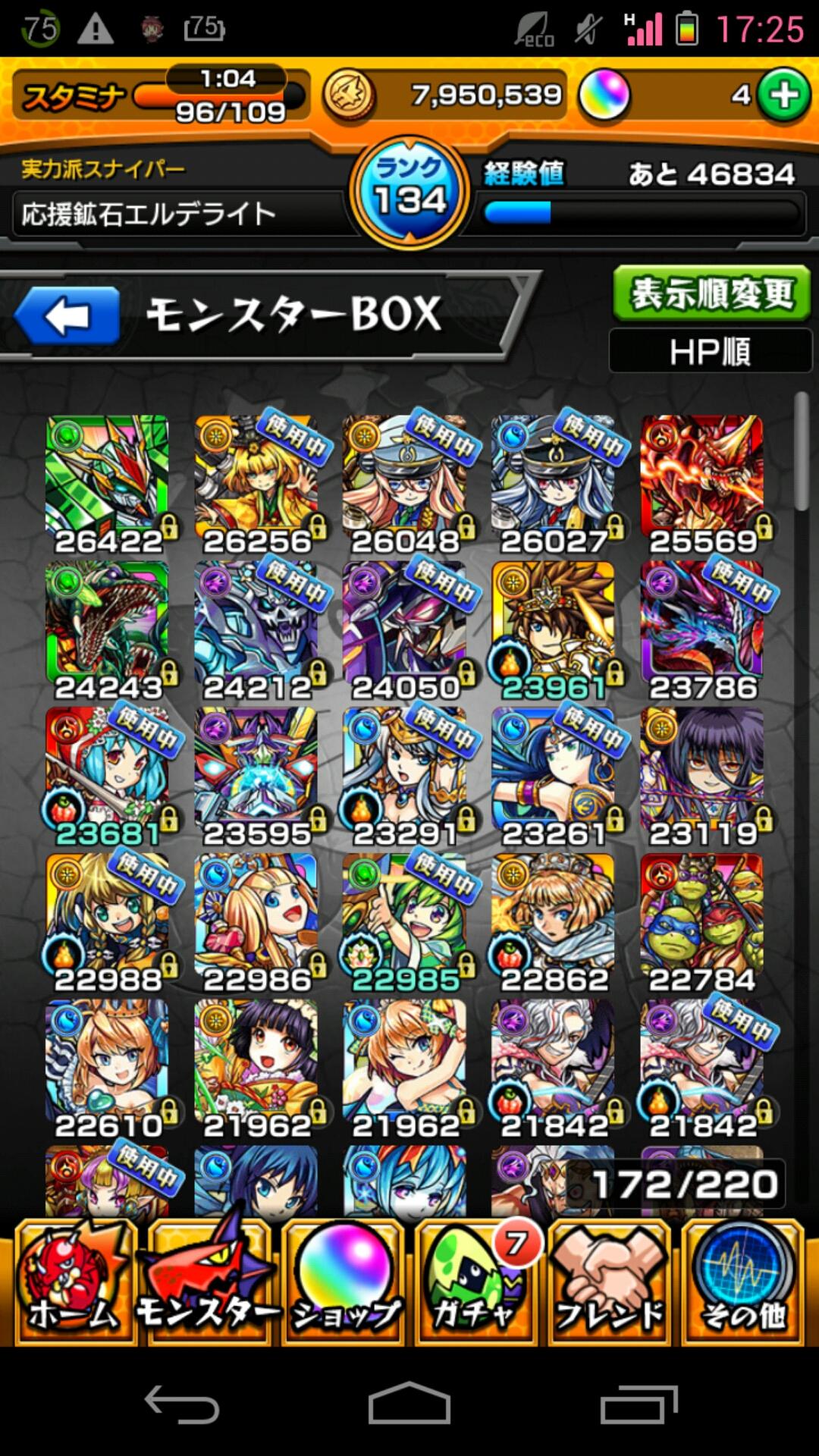Add orbs with the green plus button
The image size is (819, 1456).
point(784,96)
